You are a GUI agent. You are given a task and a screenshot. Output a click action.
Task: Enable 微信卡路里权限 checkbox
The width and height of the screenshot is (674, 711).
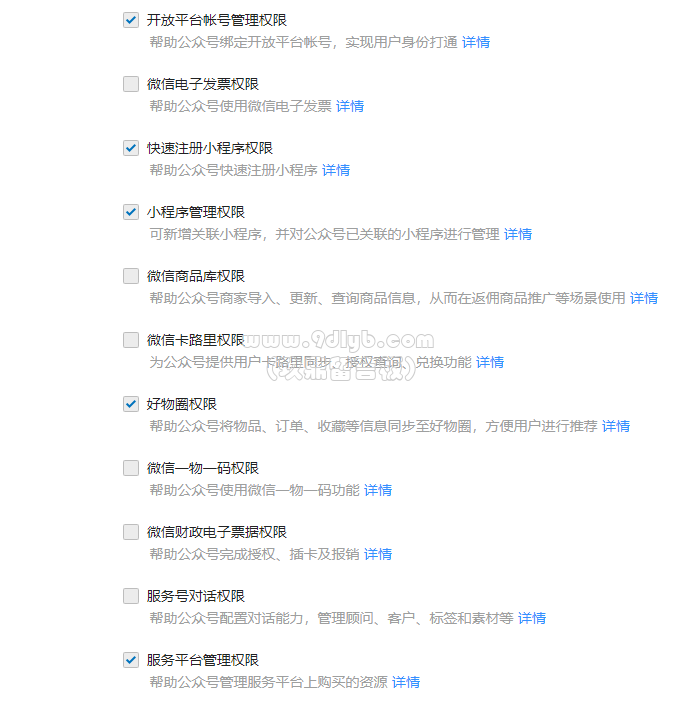point(131,340)
